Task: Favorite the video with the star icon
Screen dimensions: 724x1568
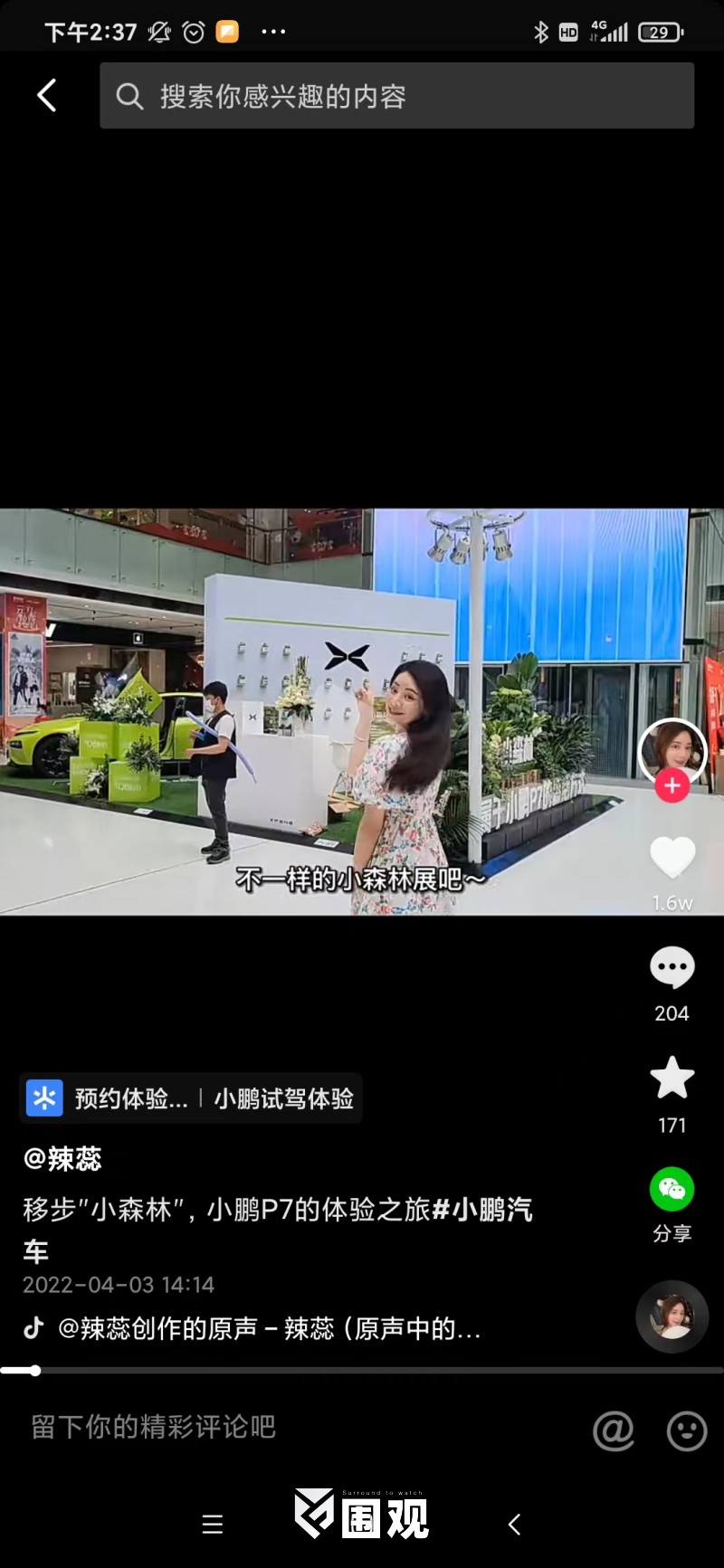Action: (672, 1079)
